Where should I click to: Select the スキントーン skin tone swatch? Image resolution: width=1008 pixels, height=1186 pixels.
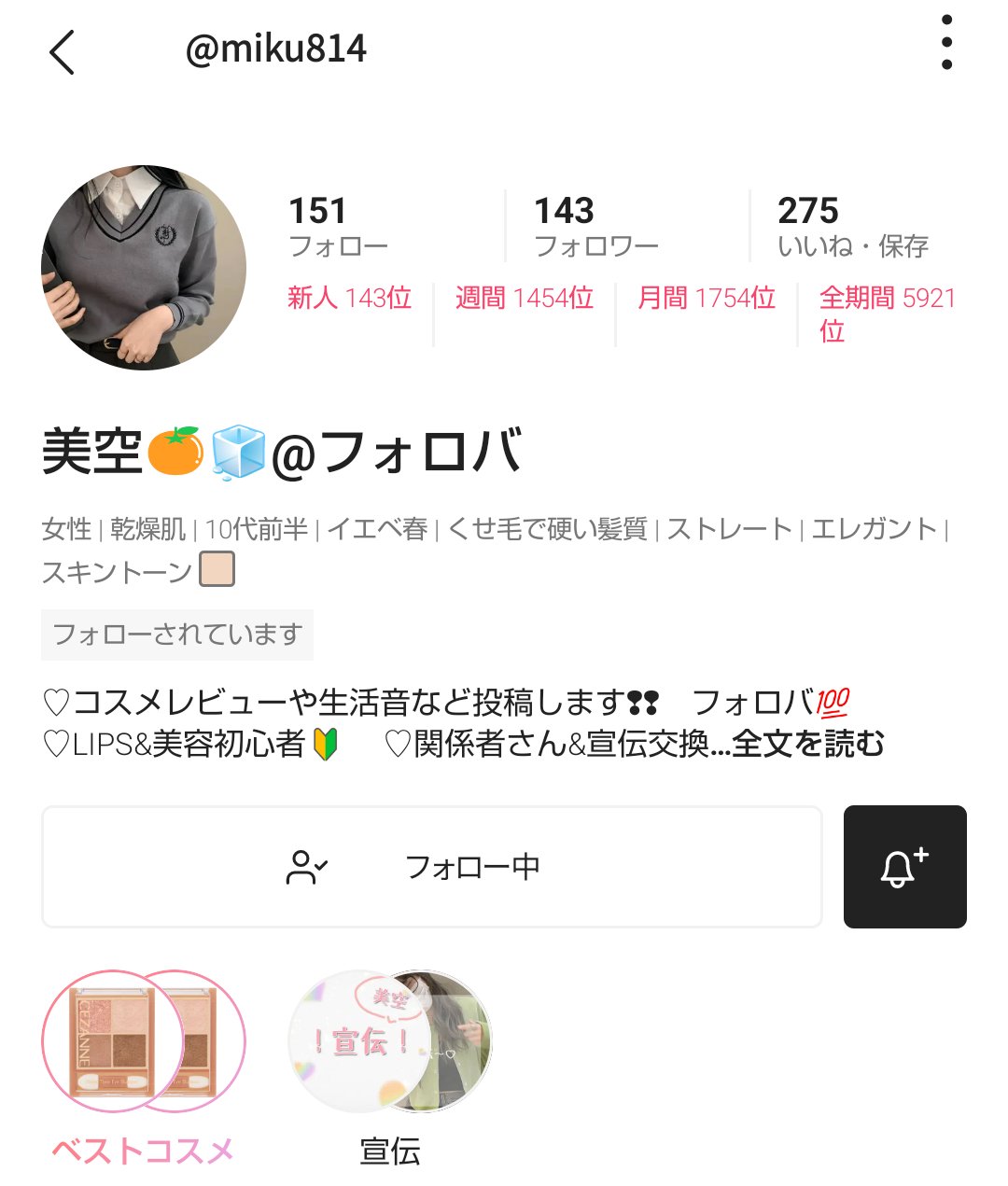[217, 569]
